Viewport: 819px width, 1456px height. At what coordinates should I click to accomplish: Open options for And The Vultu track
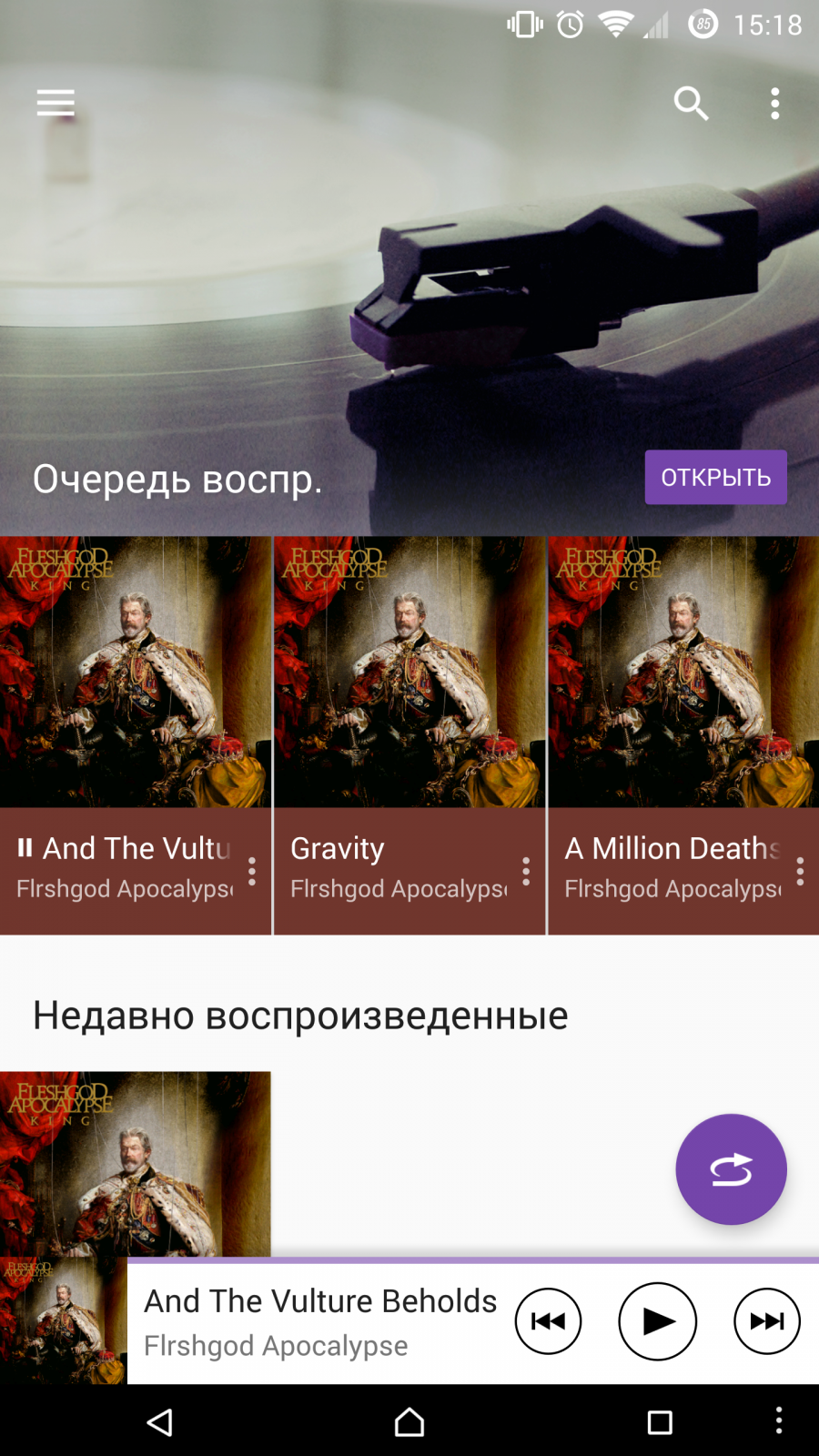252,871
